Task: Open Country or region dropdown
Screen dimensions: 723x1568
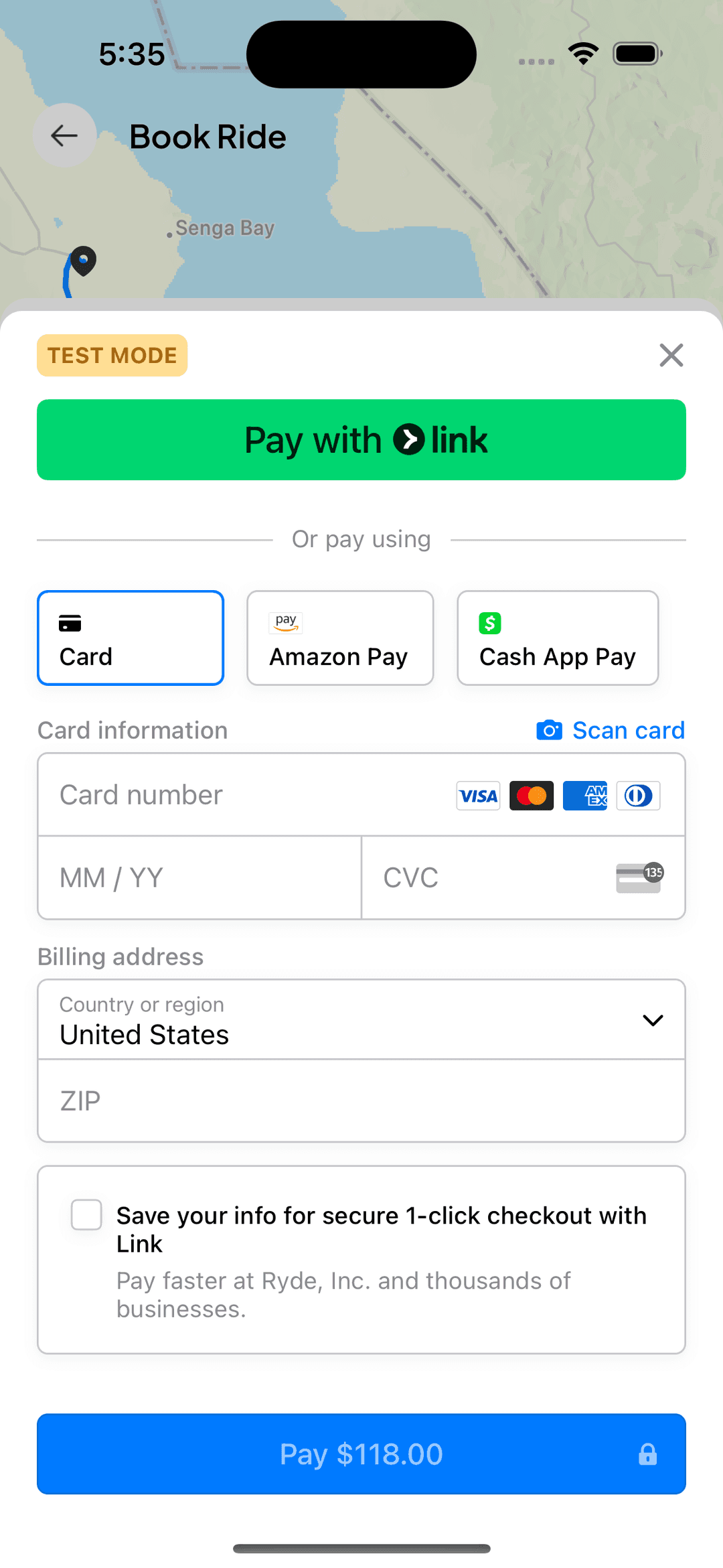Action: (x=361, y=1020)
